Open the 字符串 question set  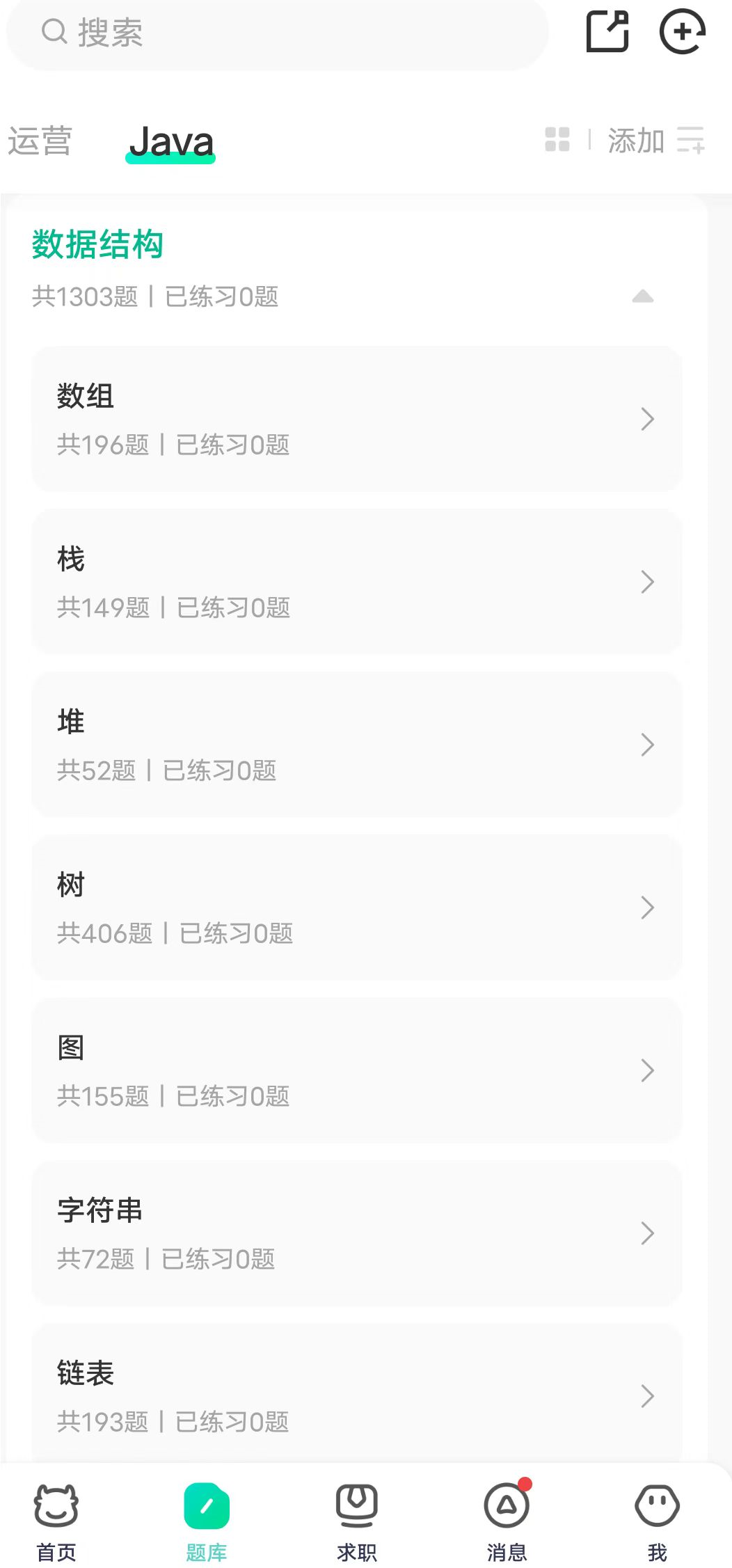356,1233
